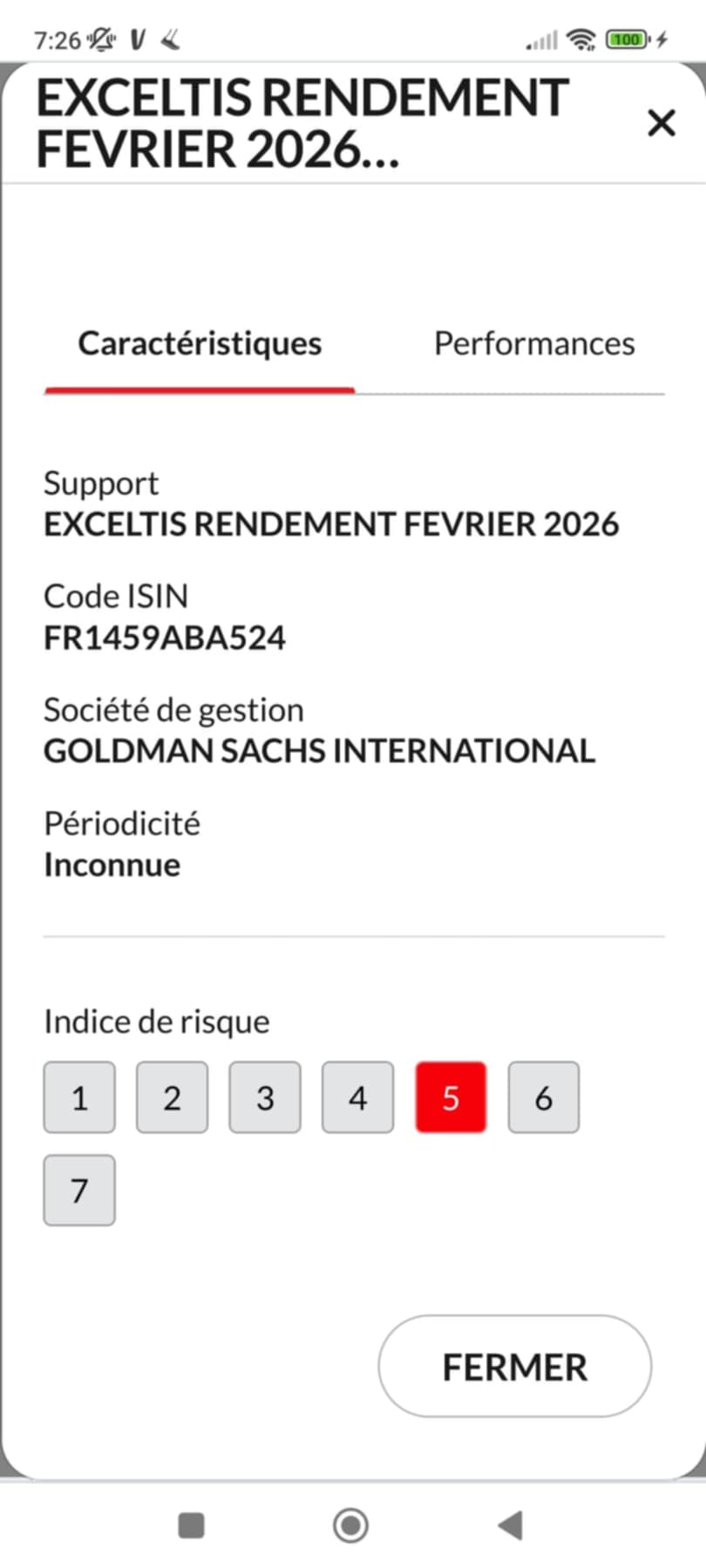Switch to the Performances tab
This screenshot has height=1568, width=706.
533,344
